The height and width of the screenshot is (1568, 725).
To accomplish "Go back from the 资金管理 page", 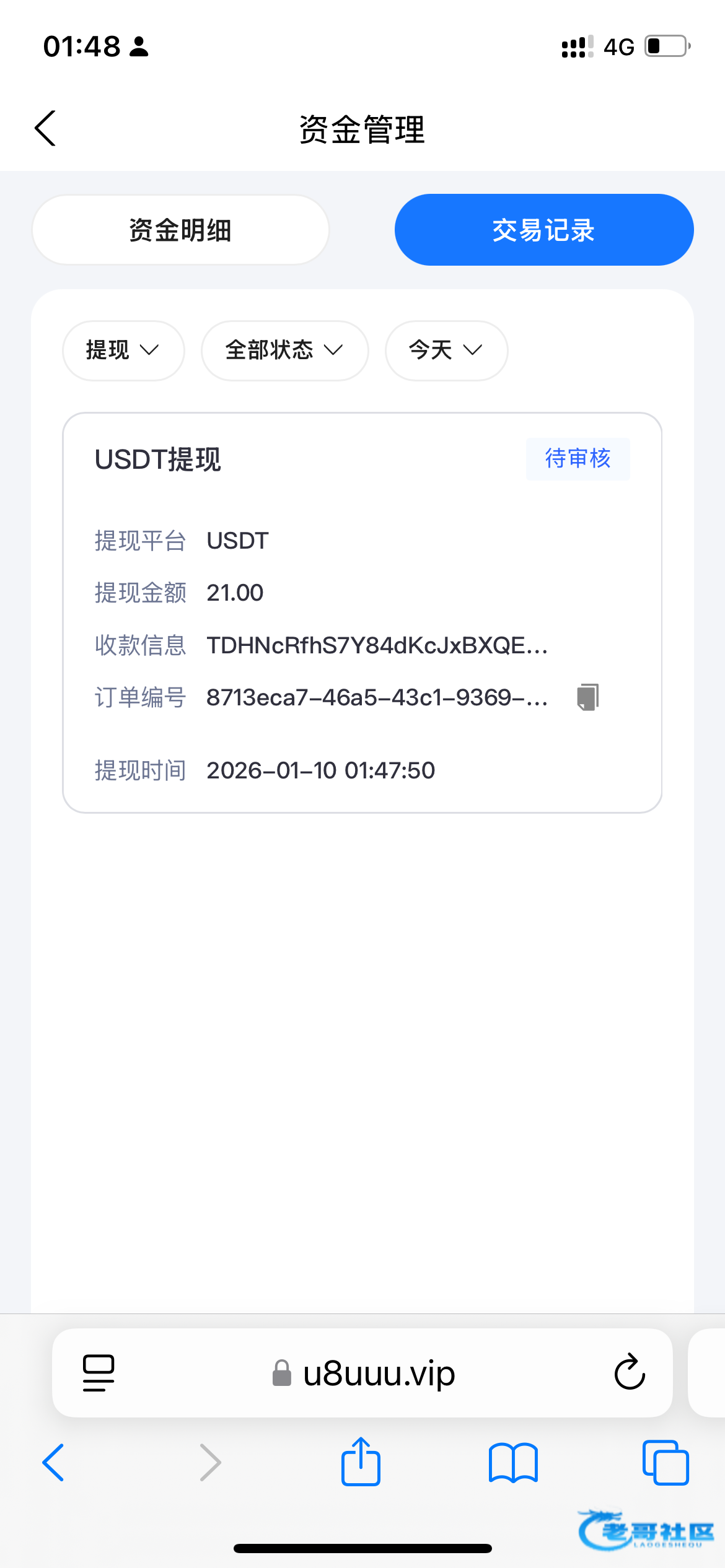I will point(45,128).
